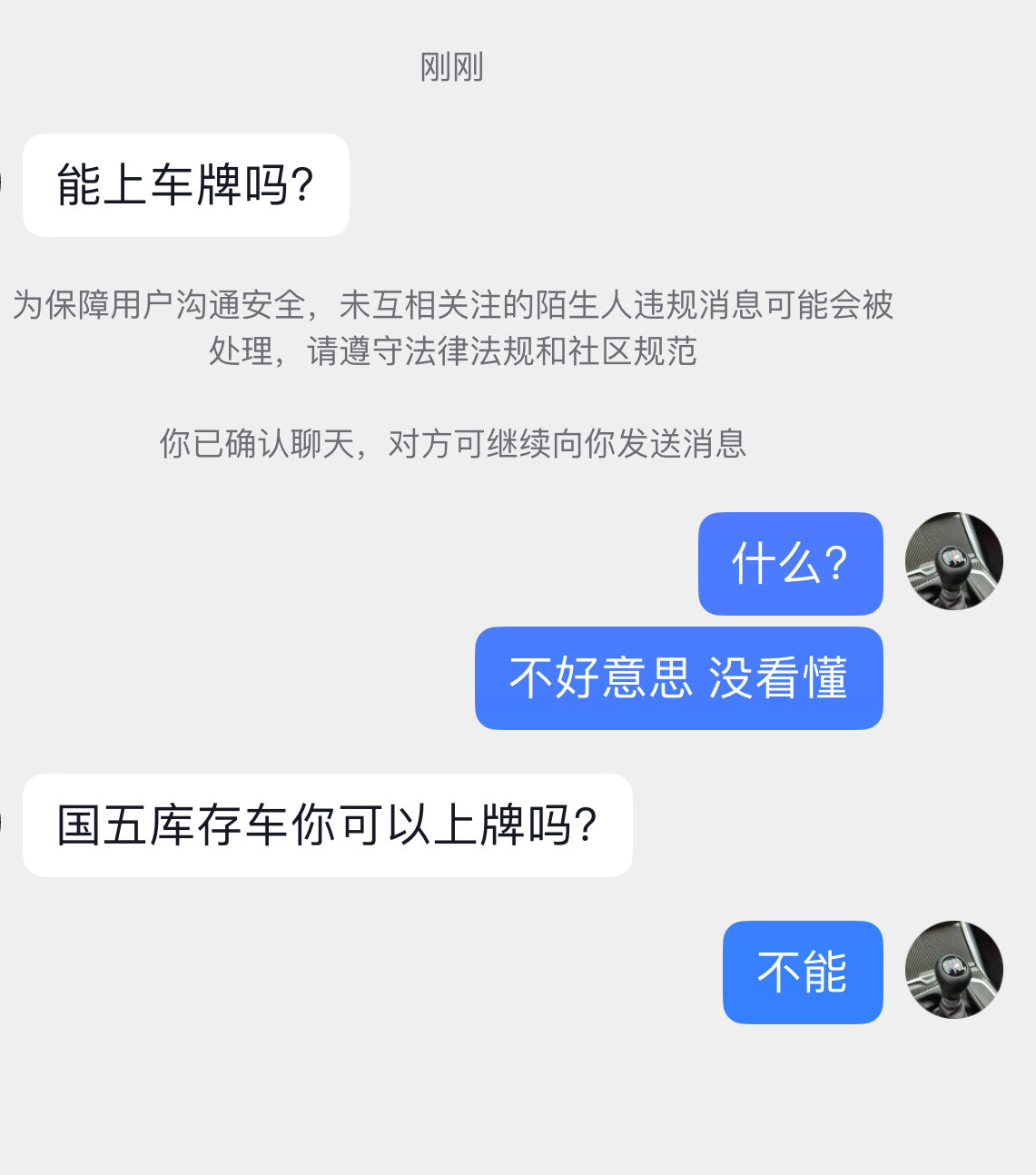Select the message bubble 能上车牌吗?

point(185,185)
